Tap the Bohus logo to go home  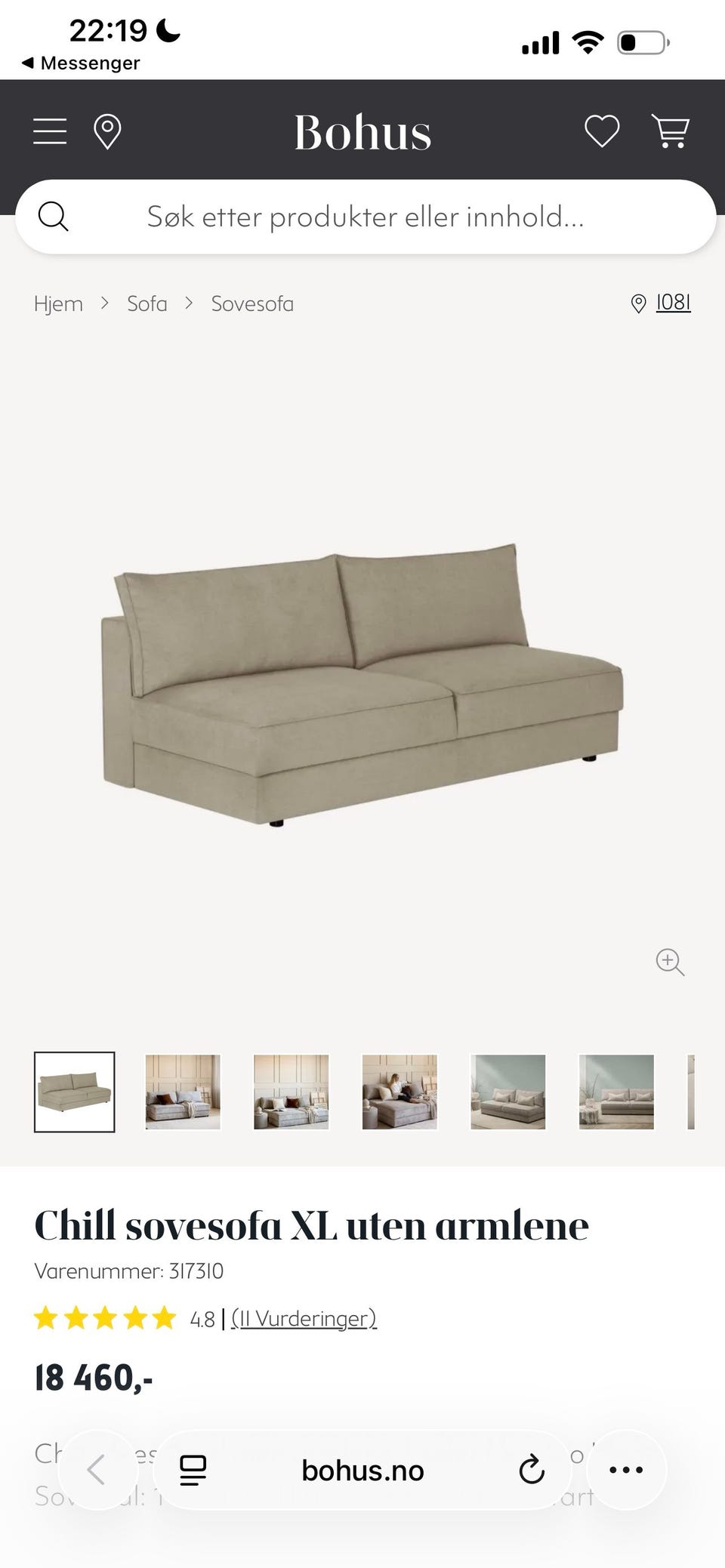click(x=362, y=132)
